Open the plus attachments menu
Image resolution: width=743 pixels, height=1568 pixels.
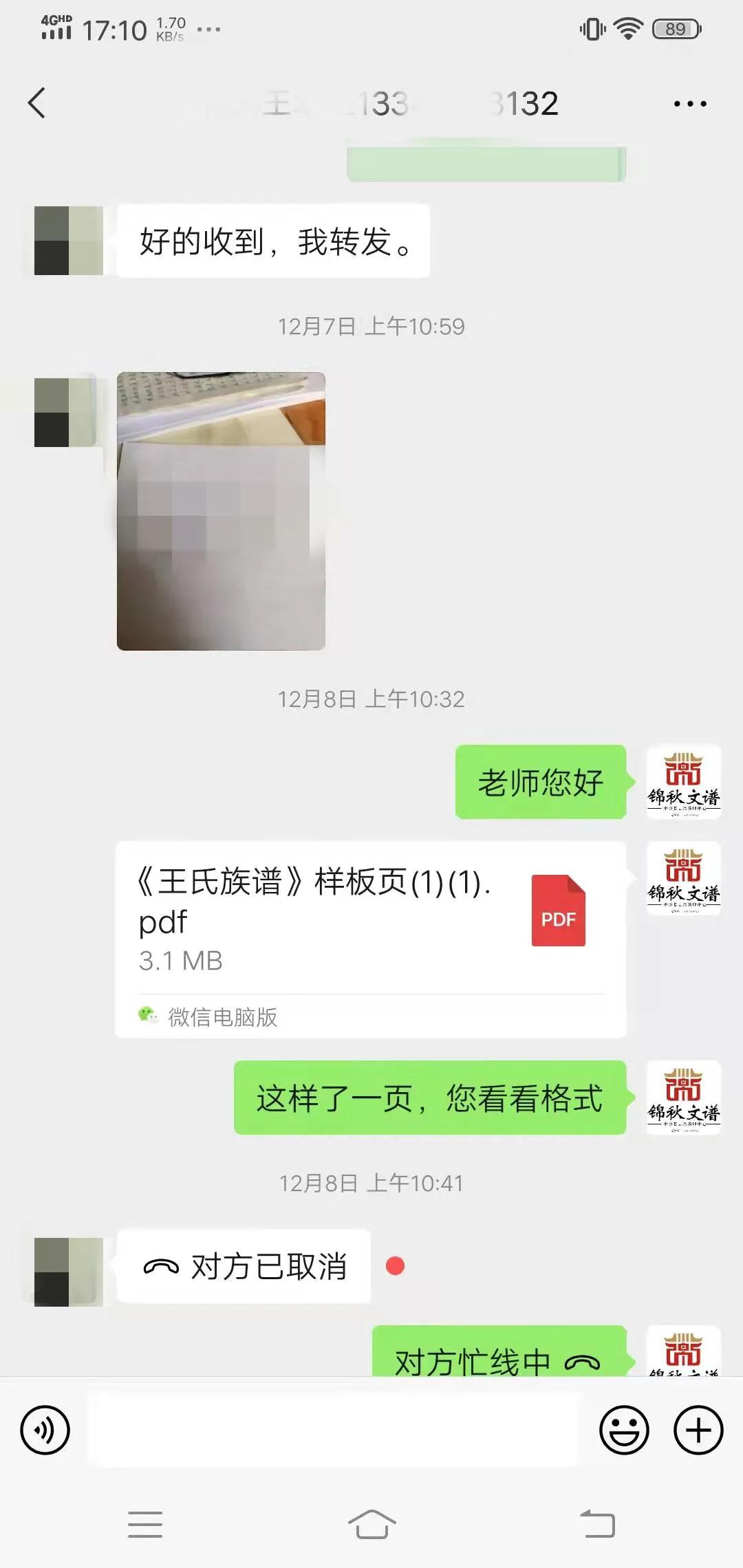click(698, 1430)
